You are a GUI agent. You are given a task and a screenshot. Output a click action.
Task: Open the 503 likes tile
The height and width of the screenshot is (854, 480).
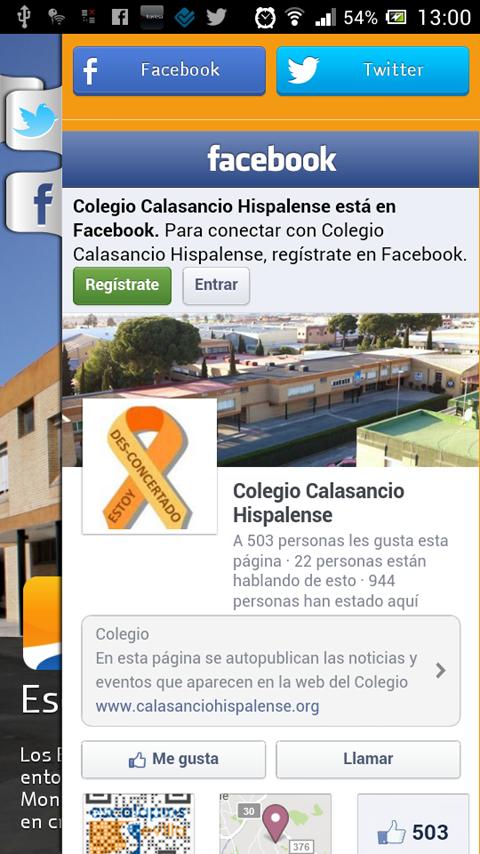point(413,824)
